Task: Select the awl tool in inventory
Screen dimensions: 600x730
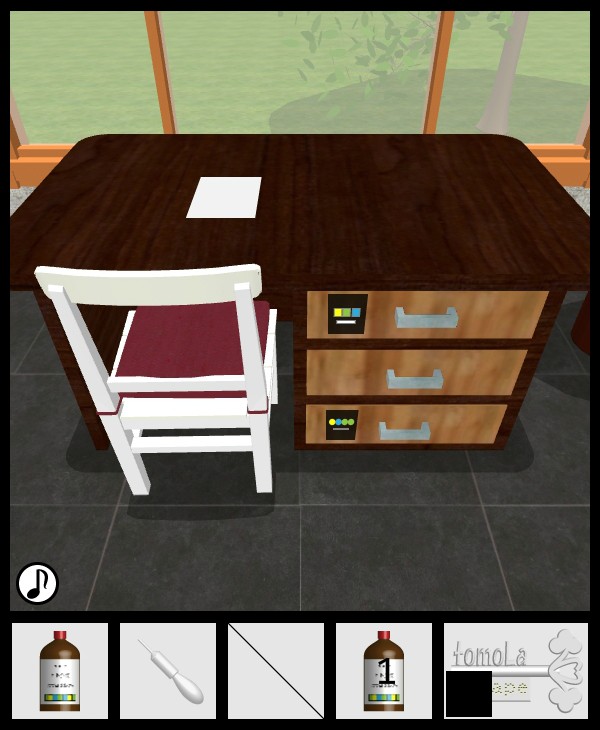Action: [168, 671]
